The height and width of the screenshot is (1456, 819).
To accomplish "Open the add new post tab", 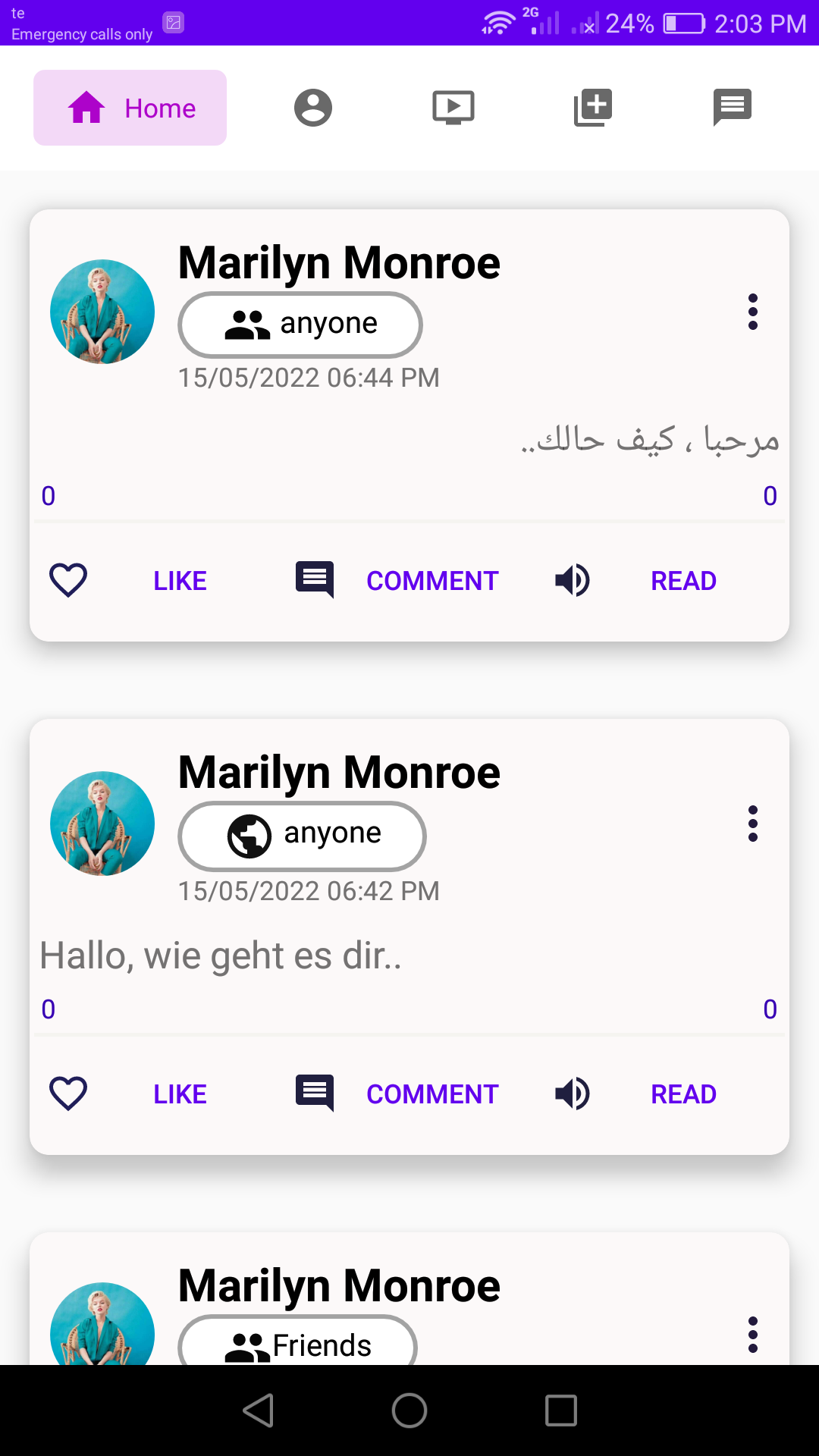I will (593, 108).
